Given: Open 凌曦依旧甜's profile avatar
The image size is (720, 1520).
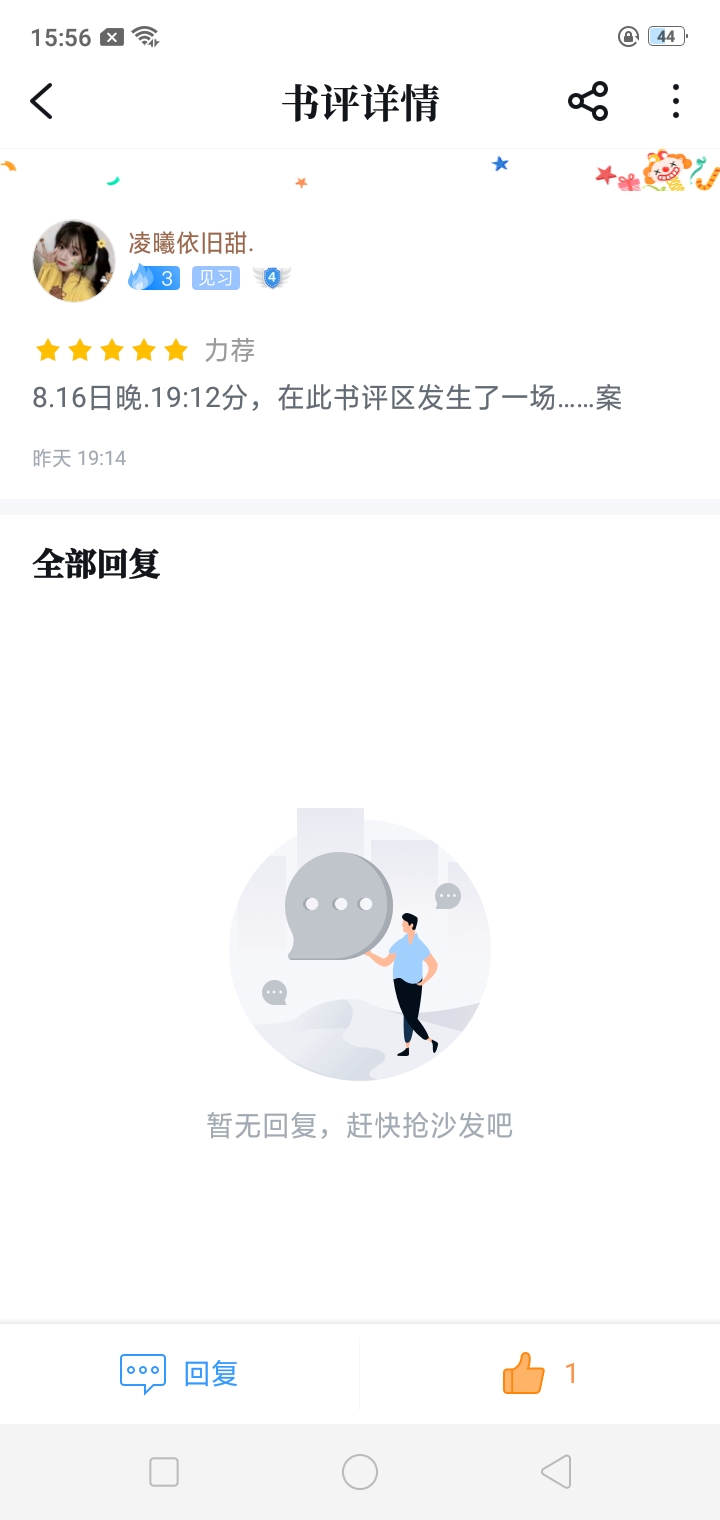Looking at the screenshot, I should point(74,261).
